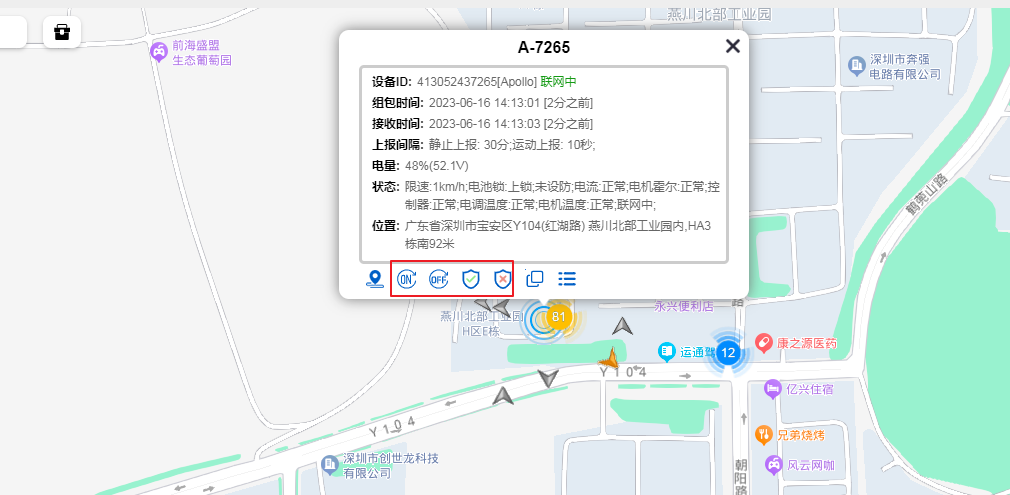
Task: Tap the copy icon in popup
Action: [x=535, y=279]
